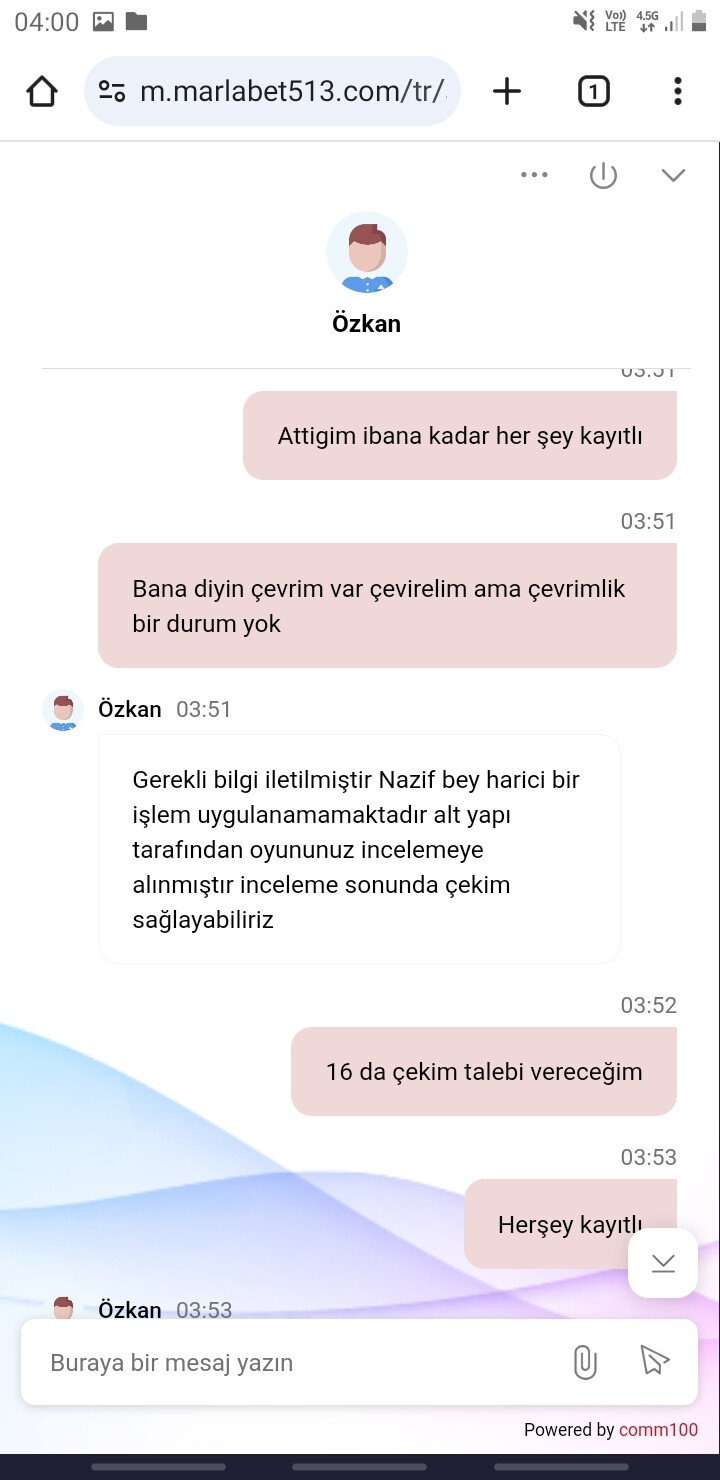Send the message with the arrow icon
The width and height of the screenshot is (720, 1480).
coord(654,1361)
